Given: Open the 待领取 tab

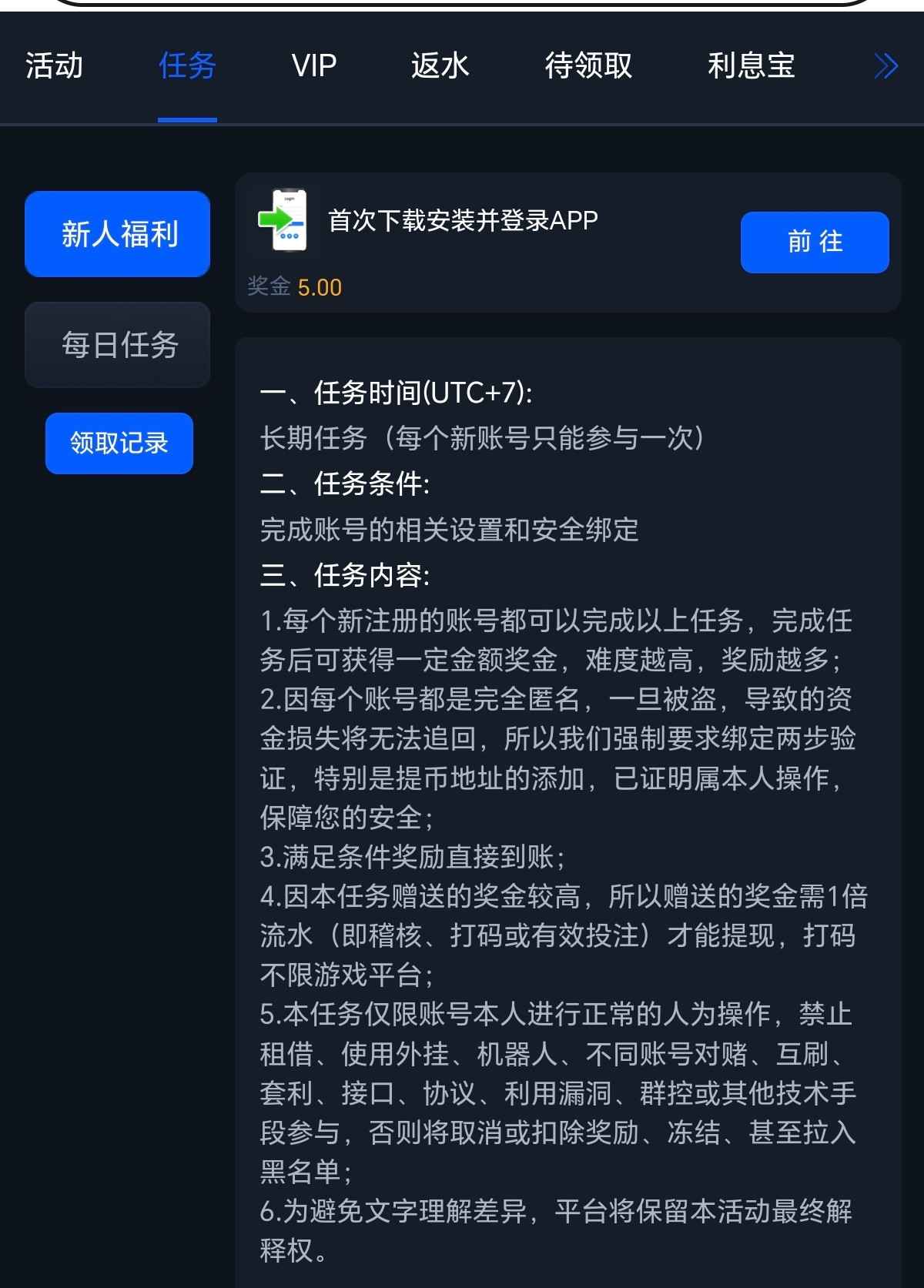Looking at the screenshot, I should coord(588,66).
